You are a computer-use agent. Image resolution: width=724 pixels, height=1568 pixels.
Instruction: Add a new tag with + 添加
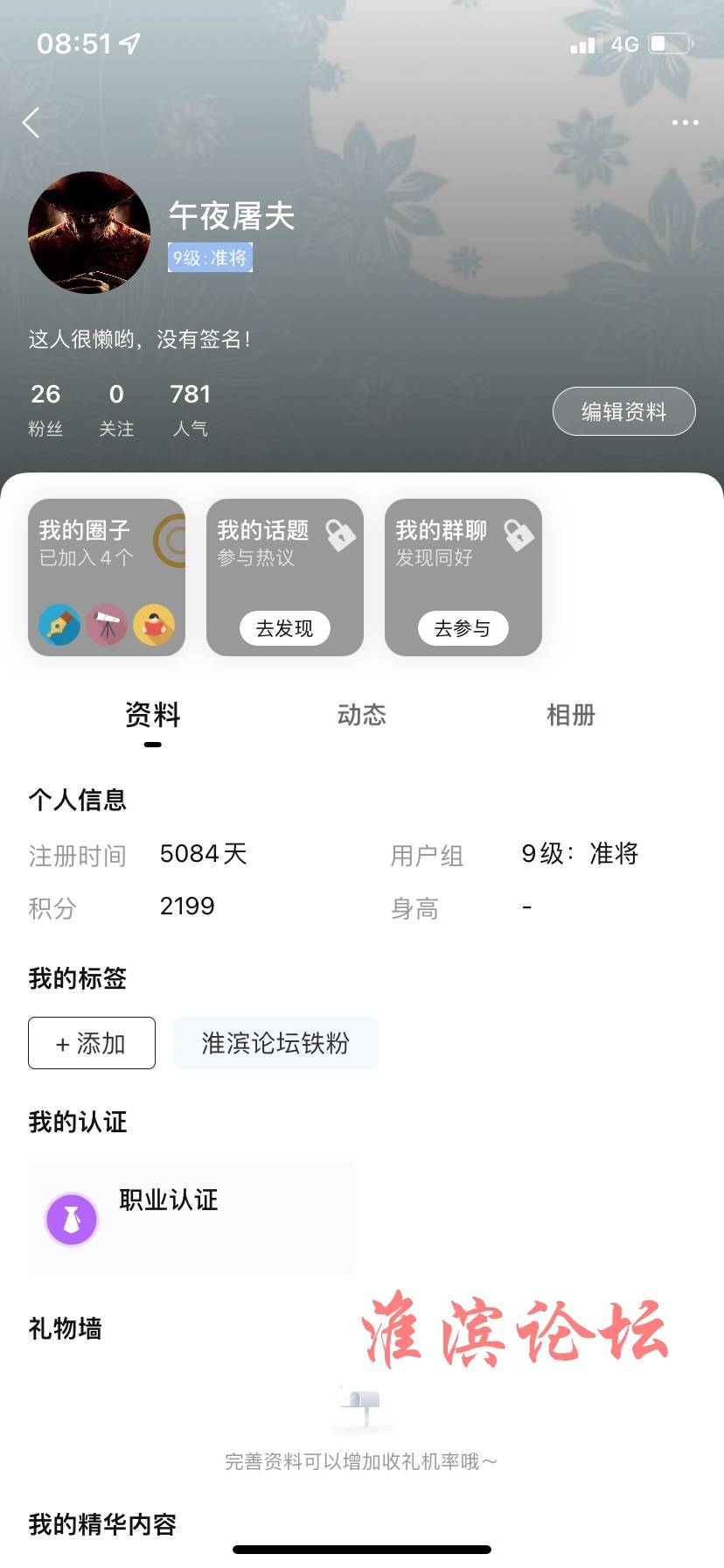(x=92, y=1043)
